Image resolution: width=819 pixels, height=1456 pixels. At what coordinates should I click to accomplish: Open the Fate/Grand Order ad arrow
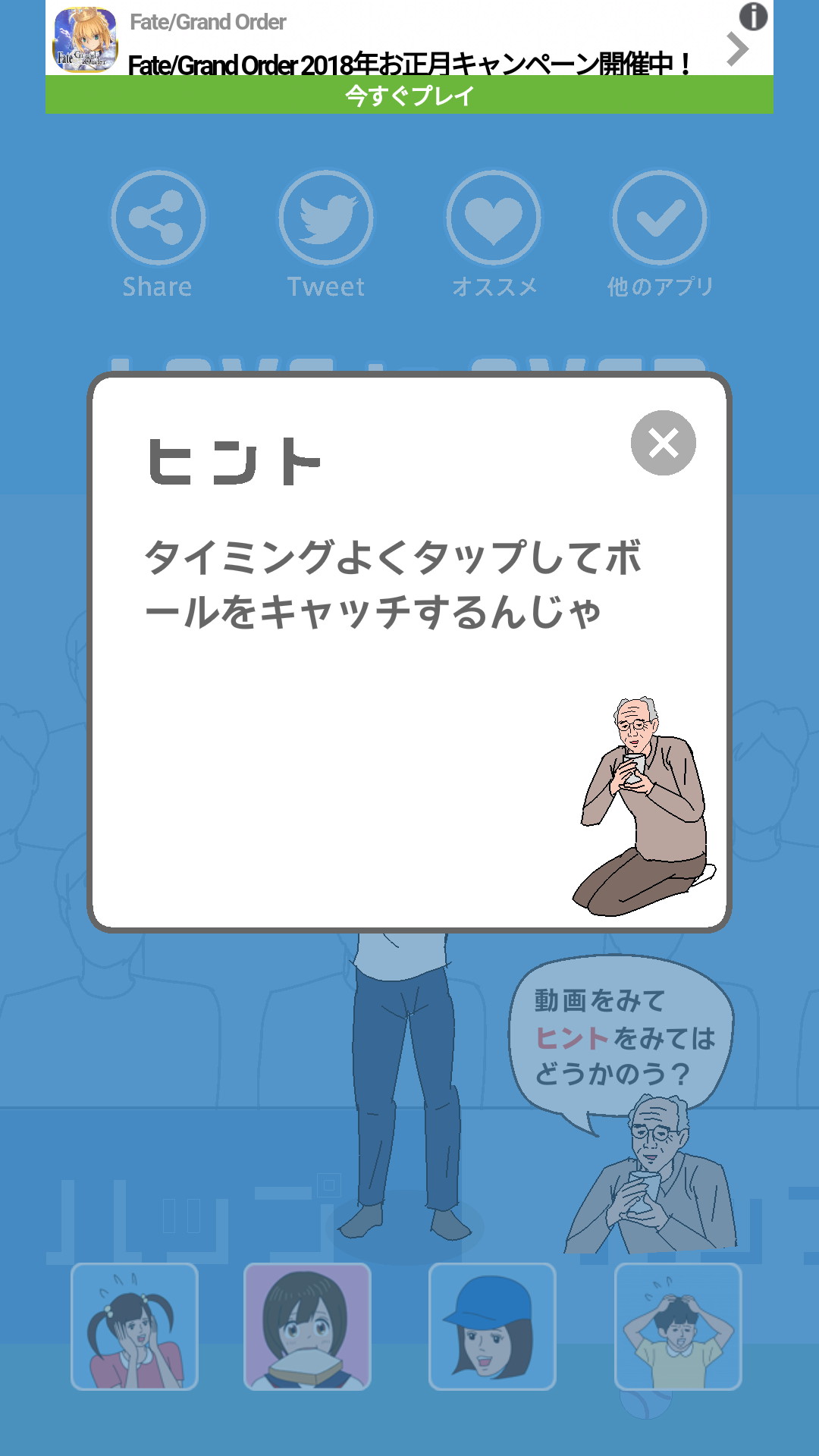[737, 49]
